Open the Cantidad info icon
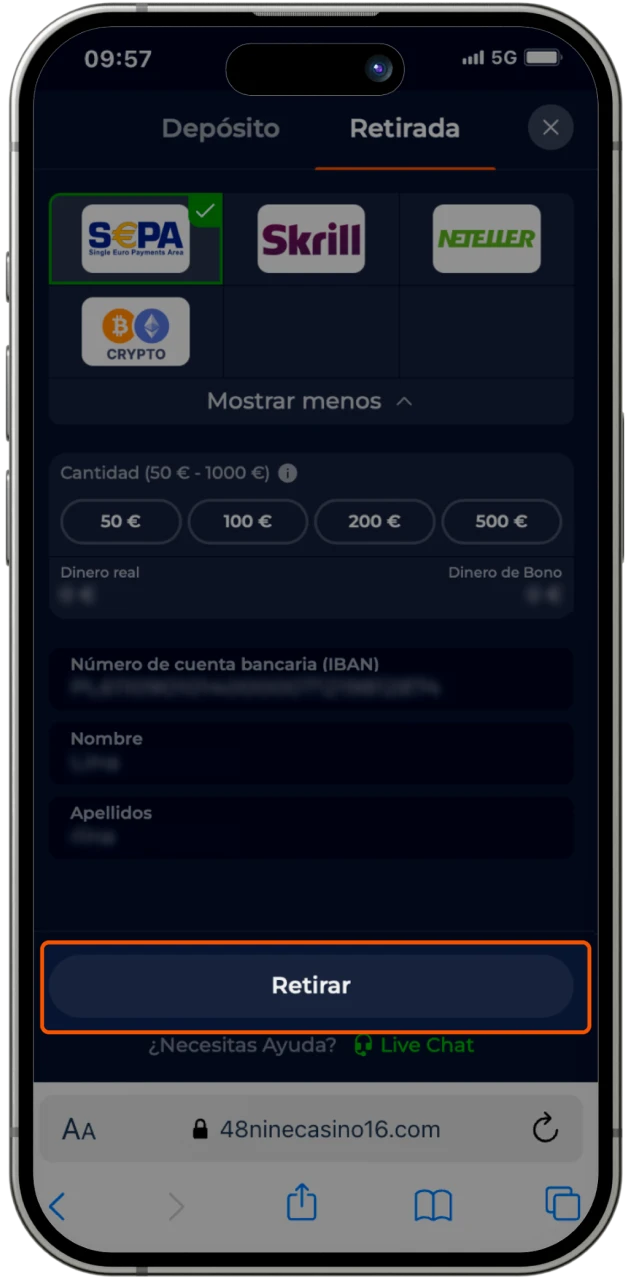This screenshot has width=625, height=1280. click(x=288, y=473)
